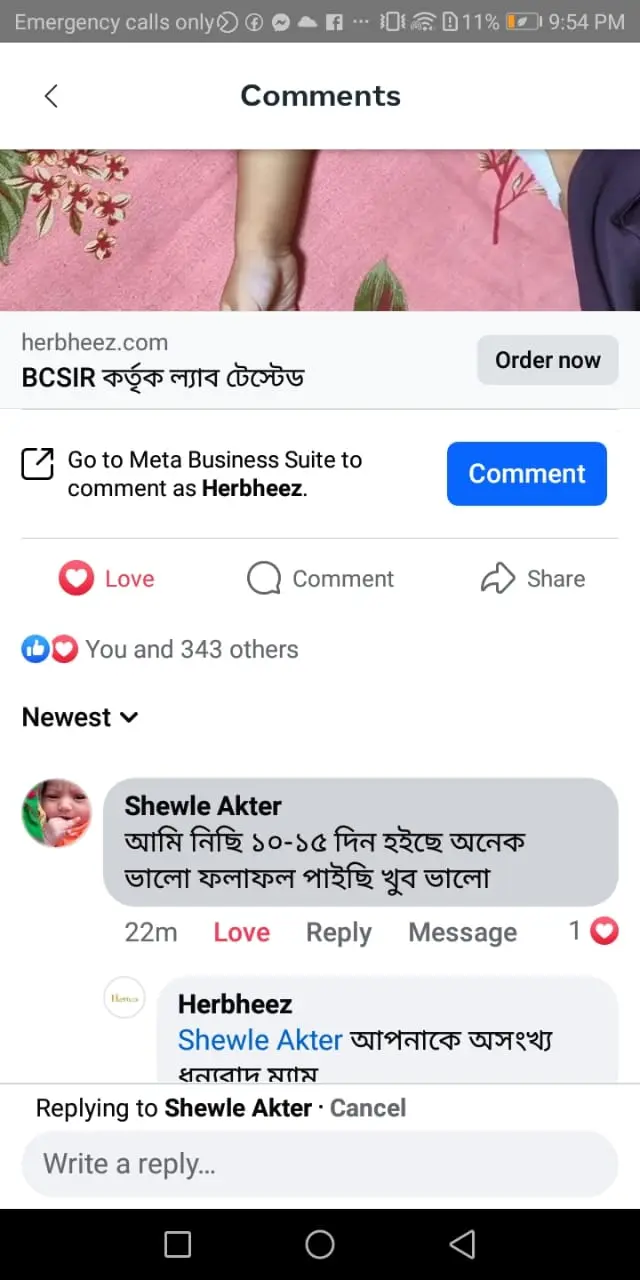View people who reacted to the post
Image resolution: width=640 pixels, height=1280 pixels.
[160, 649]
